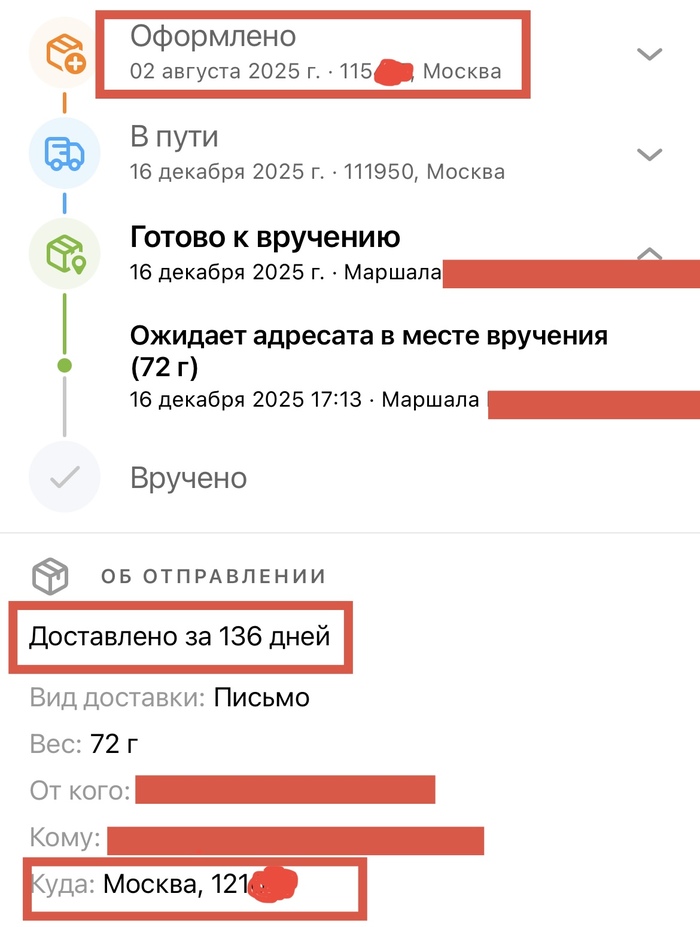This screenshot has height=927, width=700.
Task: Expand the Оформлено status details
Action: click(x=650, y=54)
